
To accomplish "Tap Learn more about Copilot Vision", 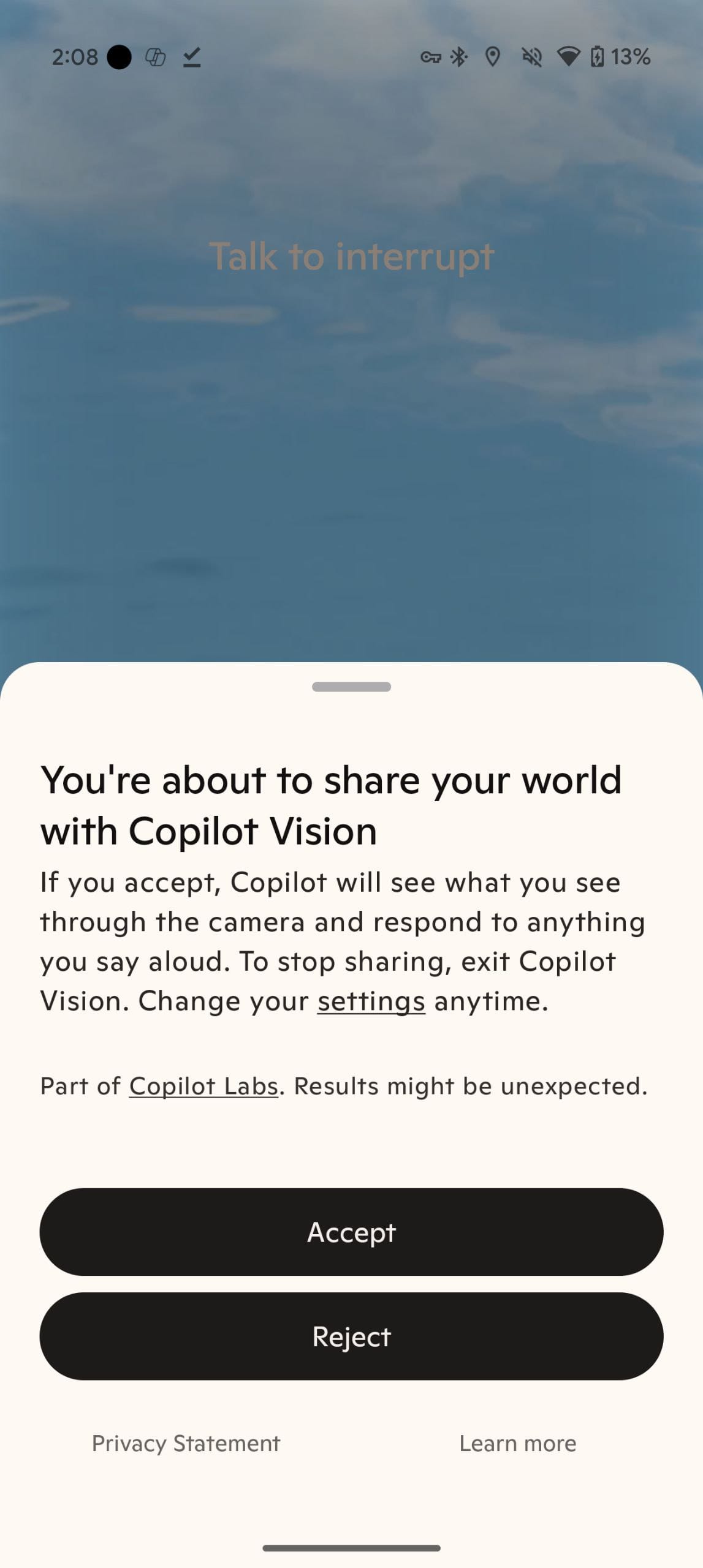I will [x=518, y=1443].
